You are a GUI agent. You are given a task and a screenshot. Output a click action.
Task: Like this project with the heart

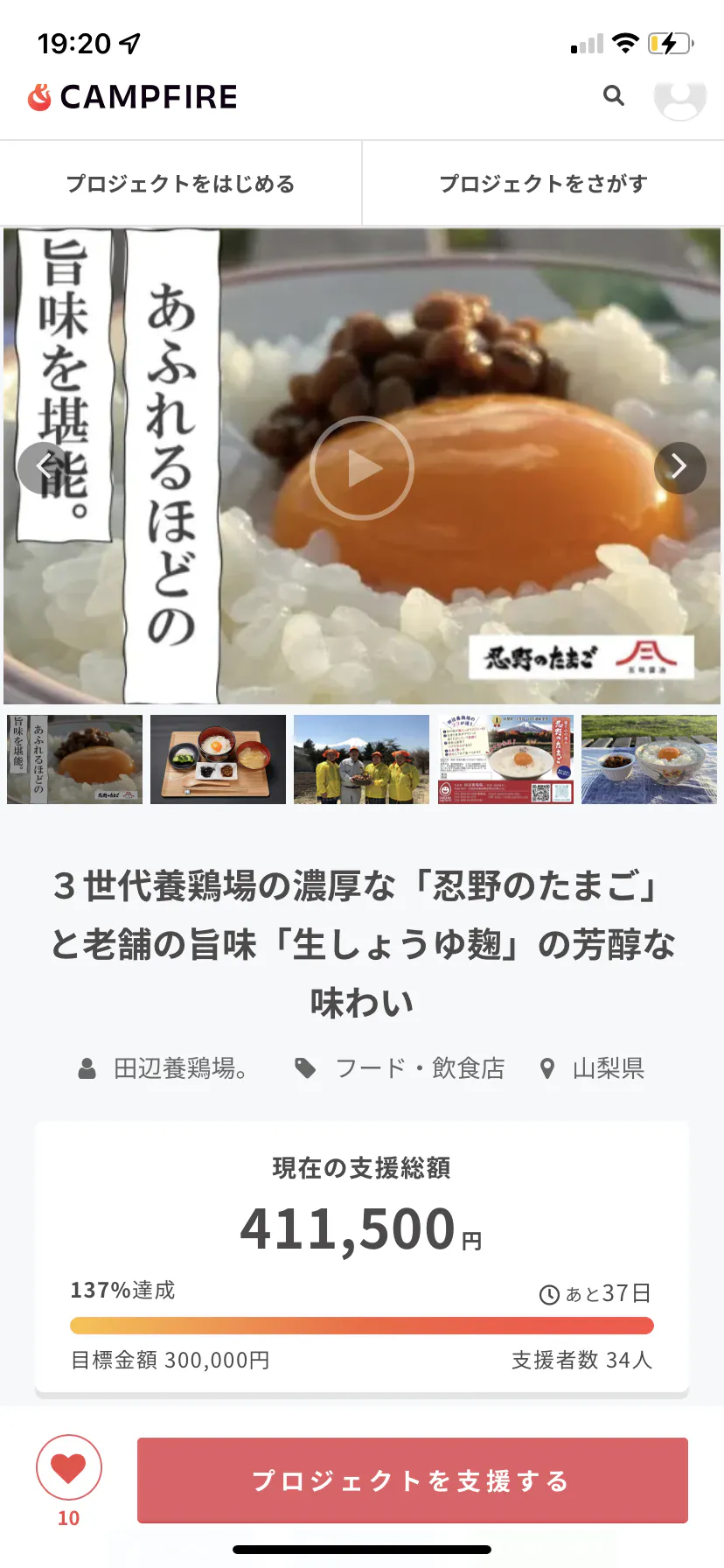(69, 1468)
